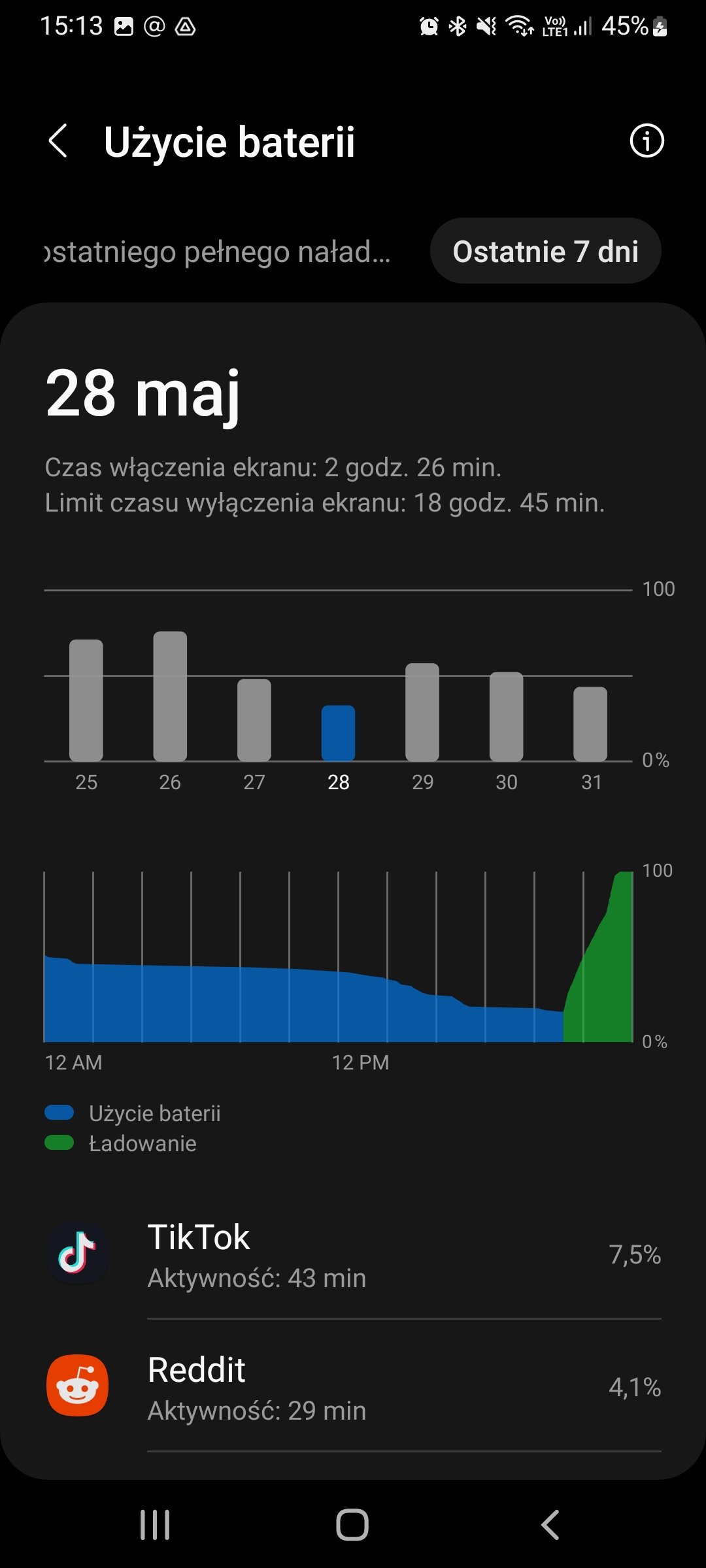Select the bar for day 31
Screen dimensions: 706x1568
pyautogui.click(x=590, y=724)
